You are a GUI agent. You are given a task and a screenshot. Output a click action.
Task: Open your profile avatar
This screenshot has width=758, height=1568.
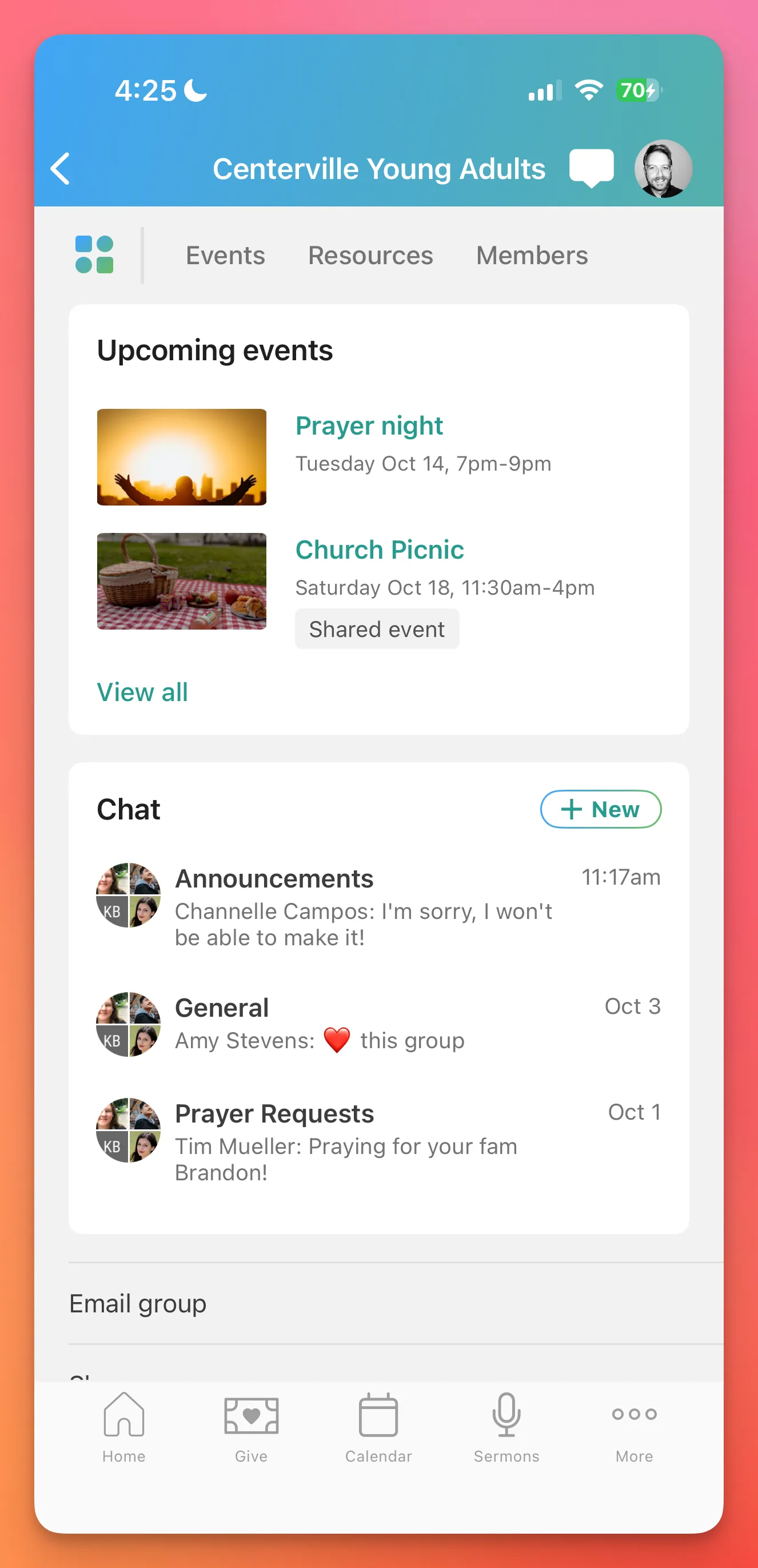pyautogui.click(x=663, y=169)
